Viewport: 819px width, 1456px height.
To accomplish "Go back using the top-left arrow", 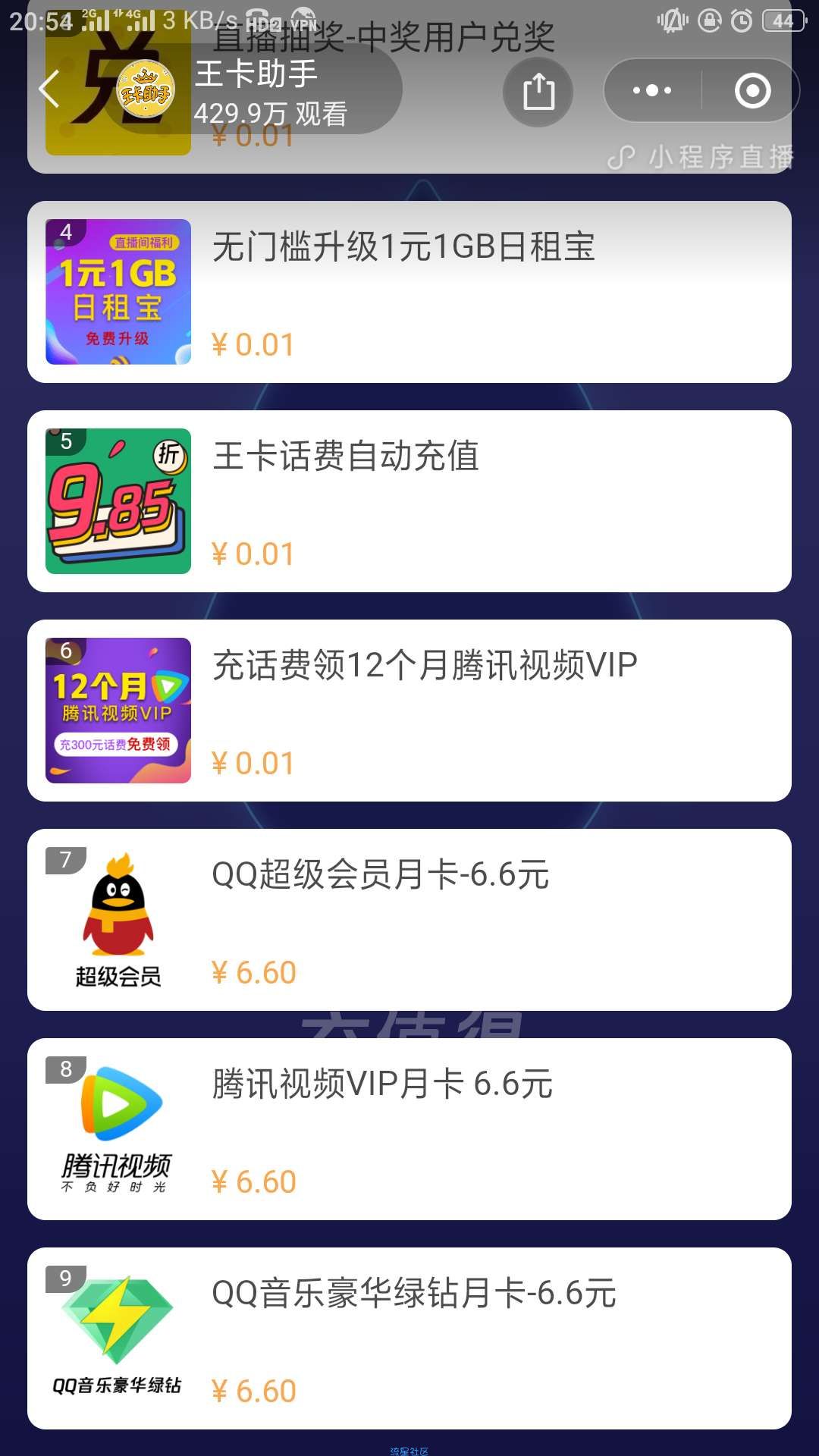I will [49, 89].
